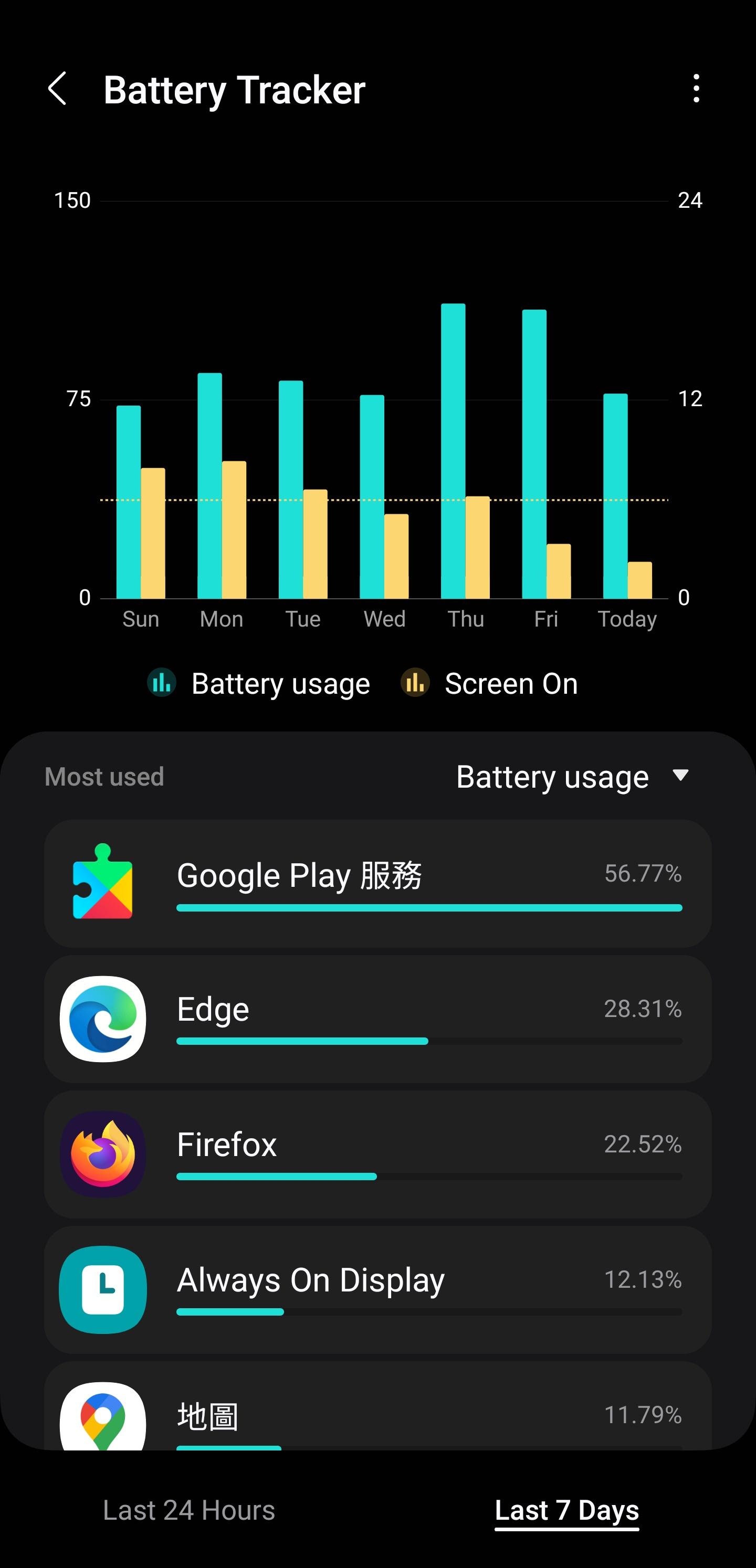Expand the Battery usage sort dropdown
This screenshot has height=1568, width=756.
[571, 777]
